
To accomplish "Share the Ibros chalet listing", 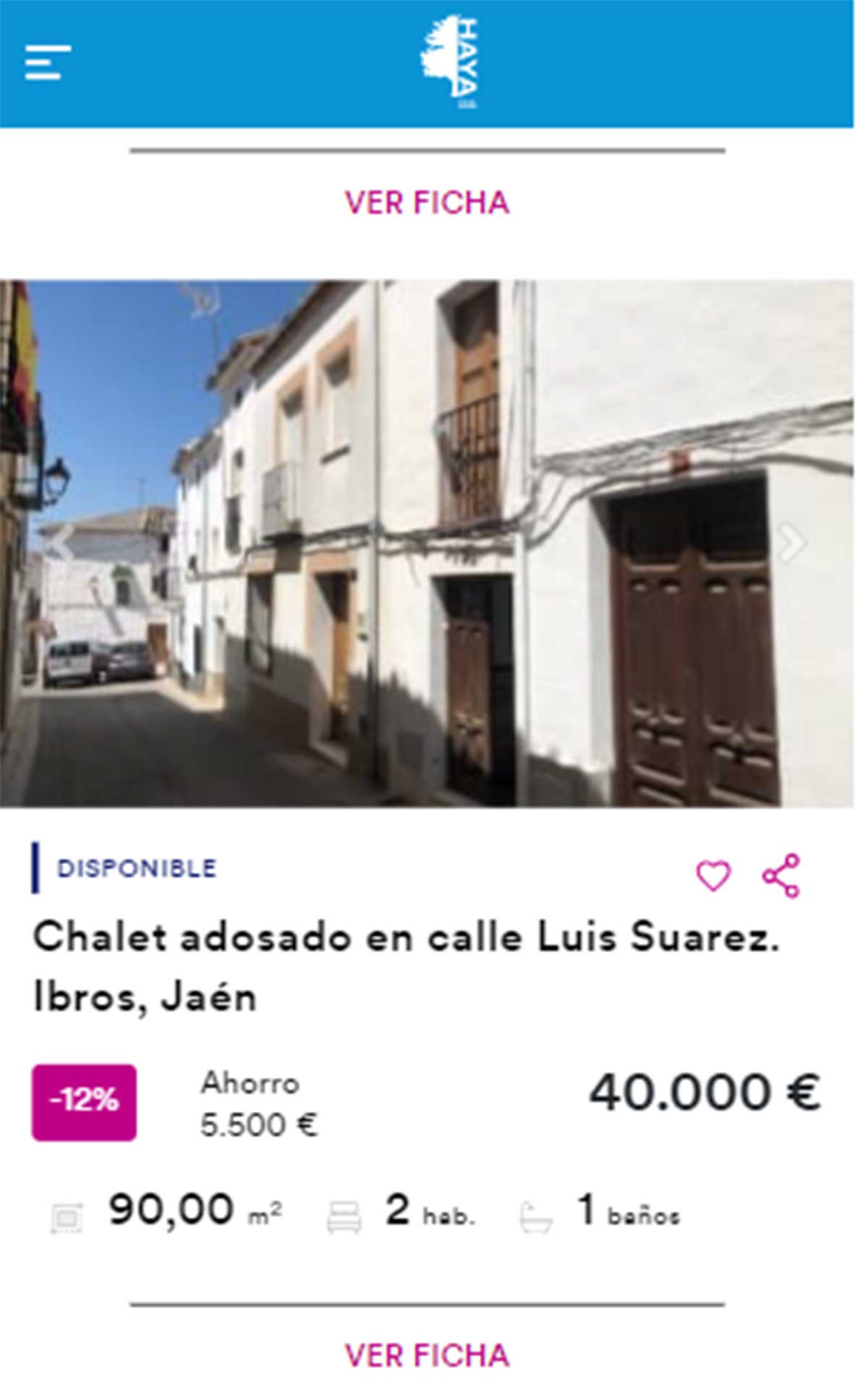I will point(782,875).
